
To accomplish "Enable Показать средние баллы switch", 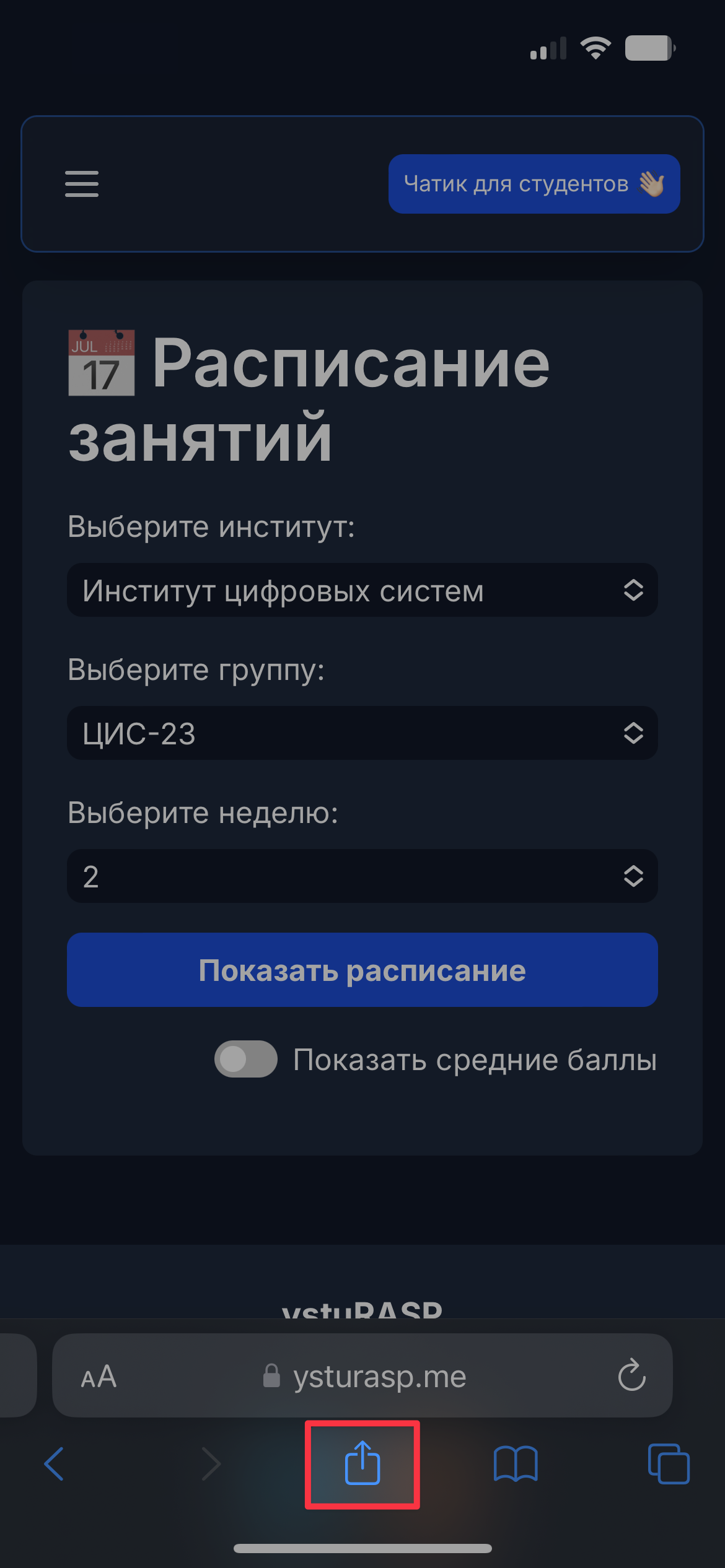I will (x=246, y=1059).
